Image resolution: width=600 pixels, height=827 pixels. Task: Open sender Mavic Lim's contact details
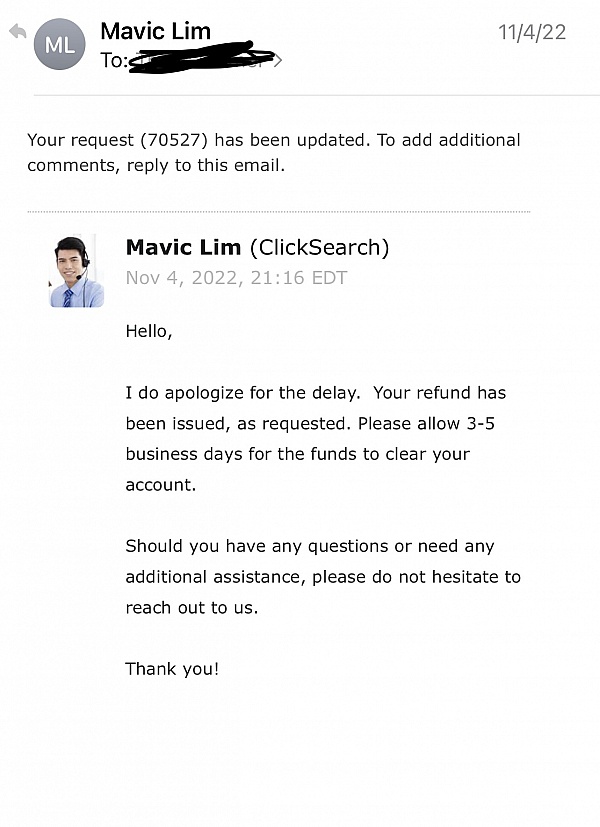tap(155, 31)
